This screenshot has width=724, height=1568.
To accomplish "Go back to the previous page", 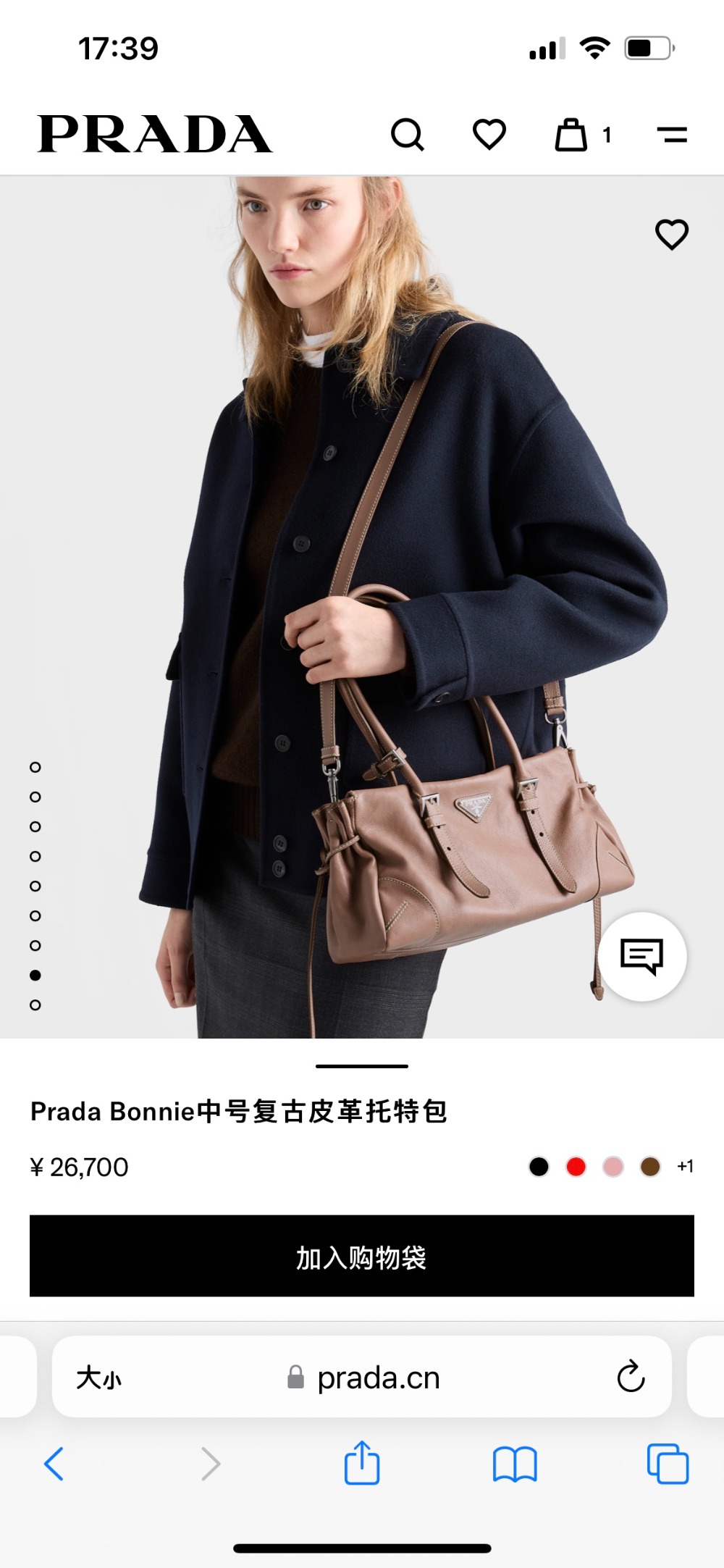I will coord(54,1464).
